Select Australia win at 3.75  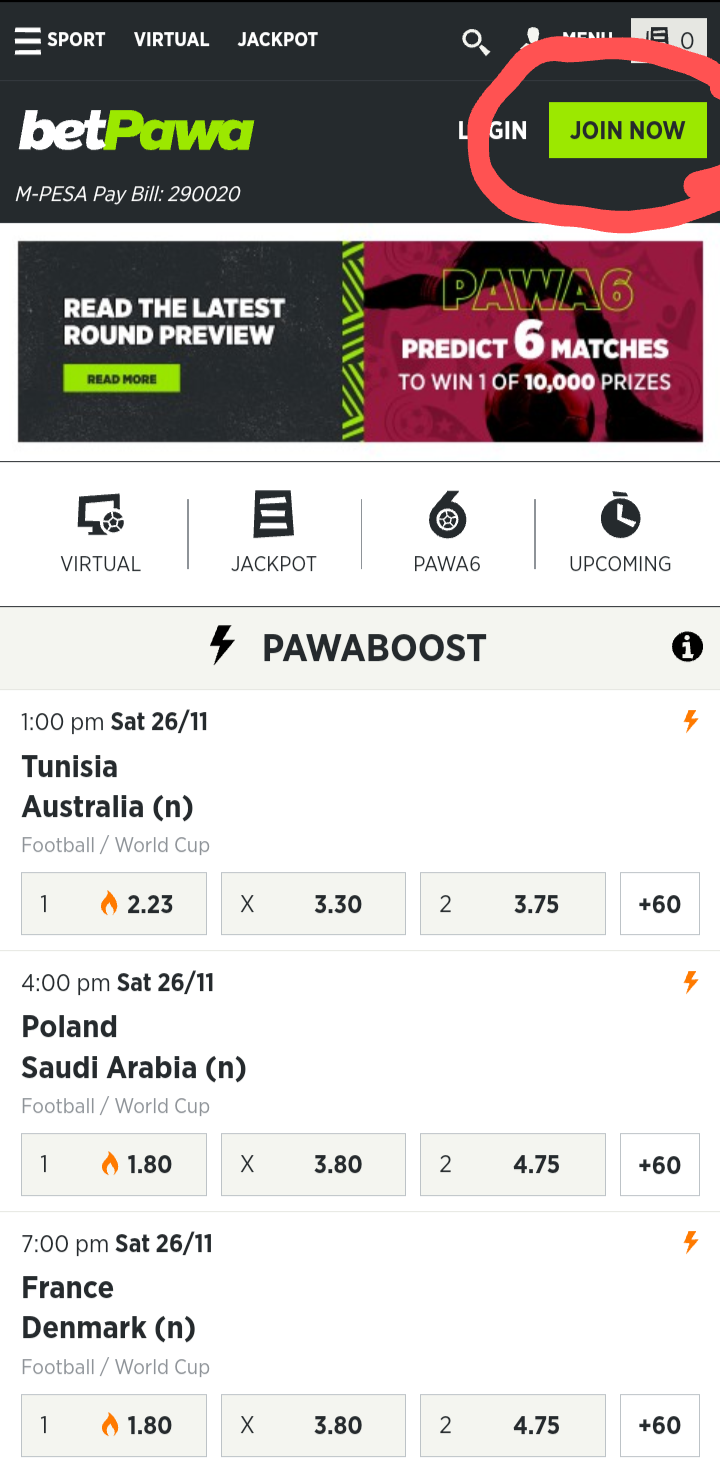(512, 904)
